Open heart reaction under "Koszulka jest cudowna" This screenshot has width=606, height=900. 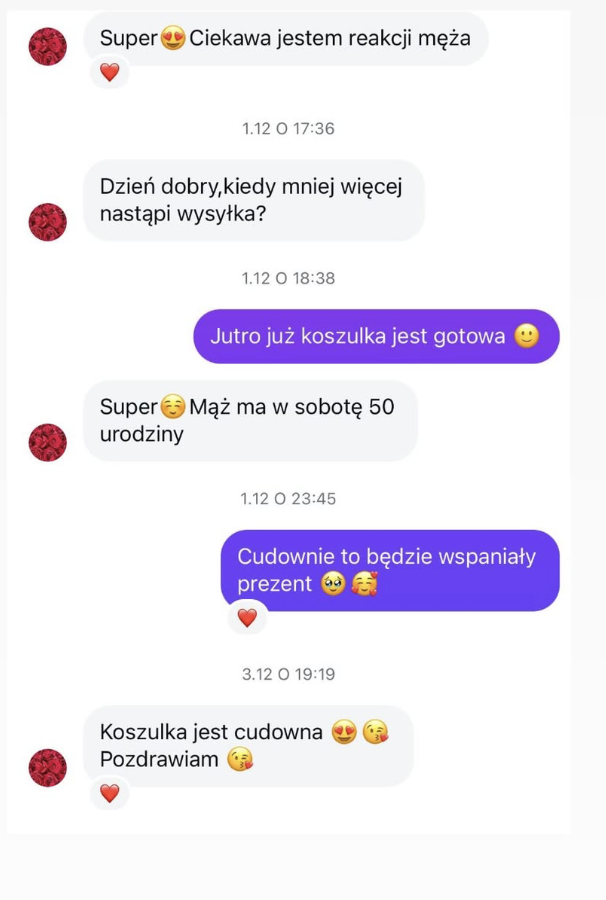110,793
